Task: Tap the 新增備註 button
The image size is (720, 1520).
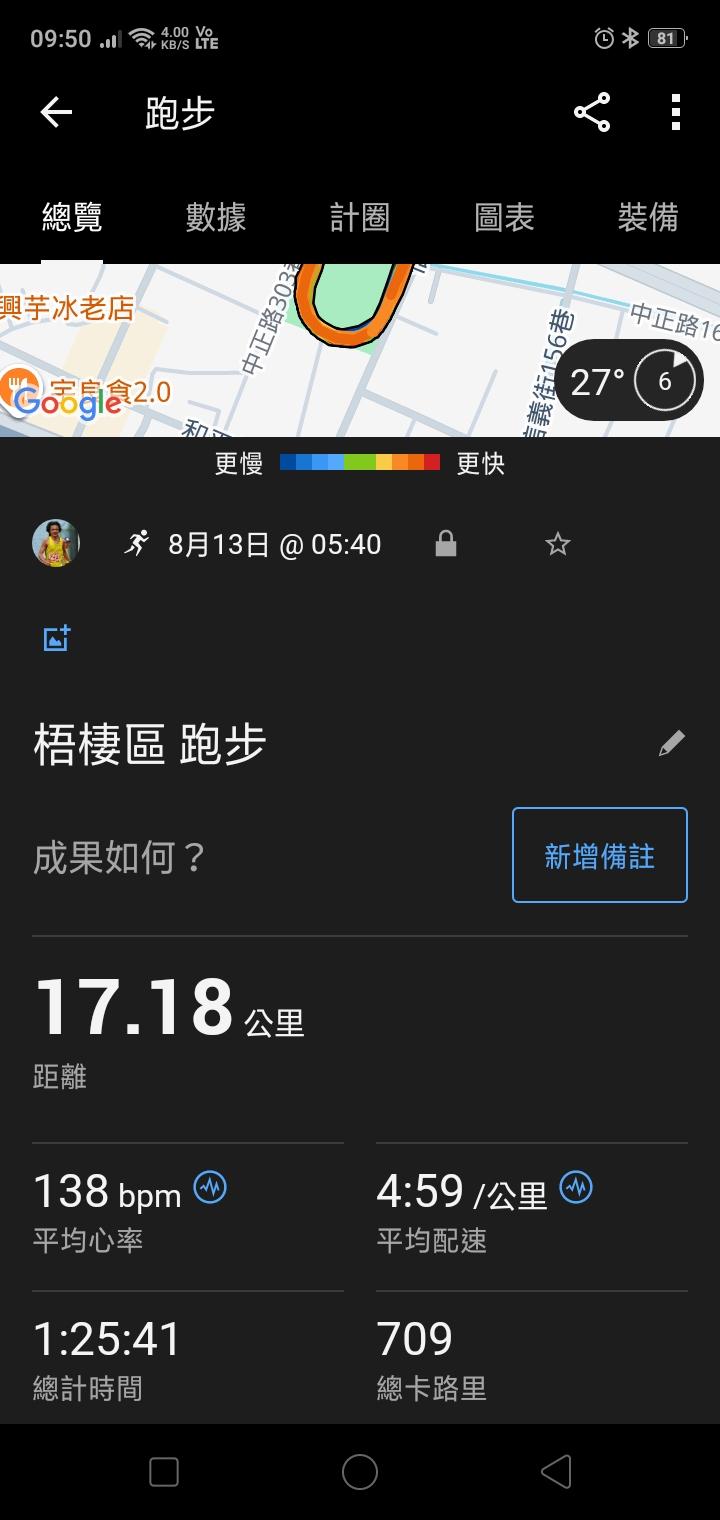Action: click(x=600, y=855)
